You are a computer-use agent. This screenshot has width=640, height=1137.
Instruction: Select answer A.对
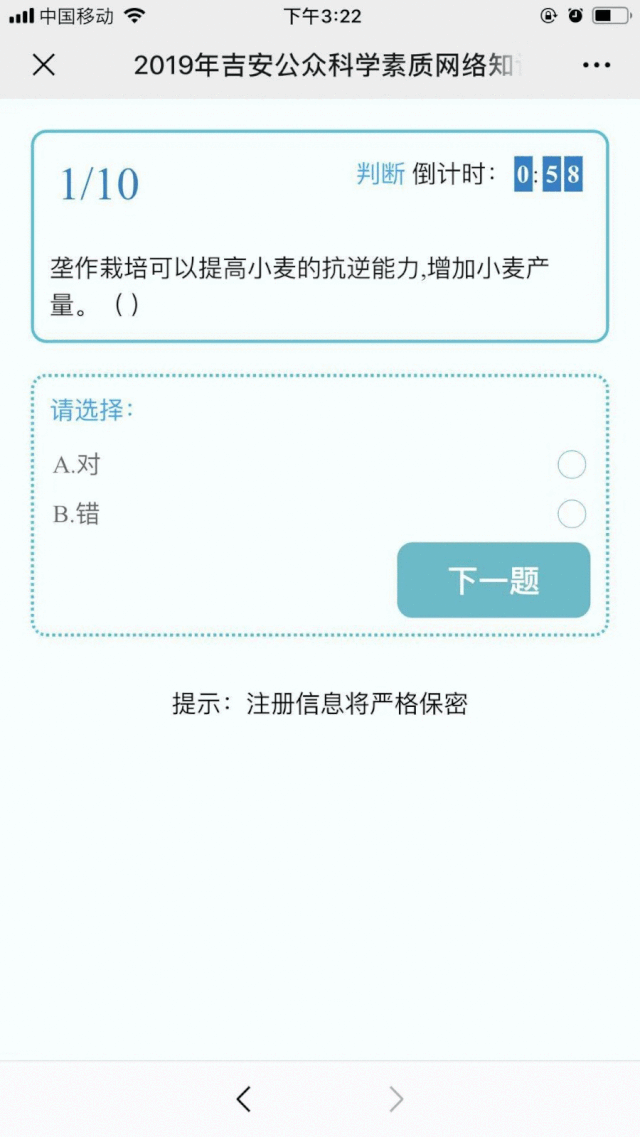(571, 465)
